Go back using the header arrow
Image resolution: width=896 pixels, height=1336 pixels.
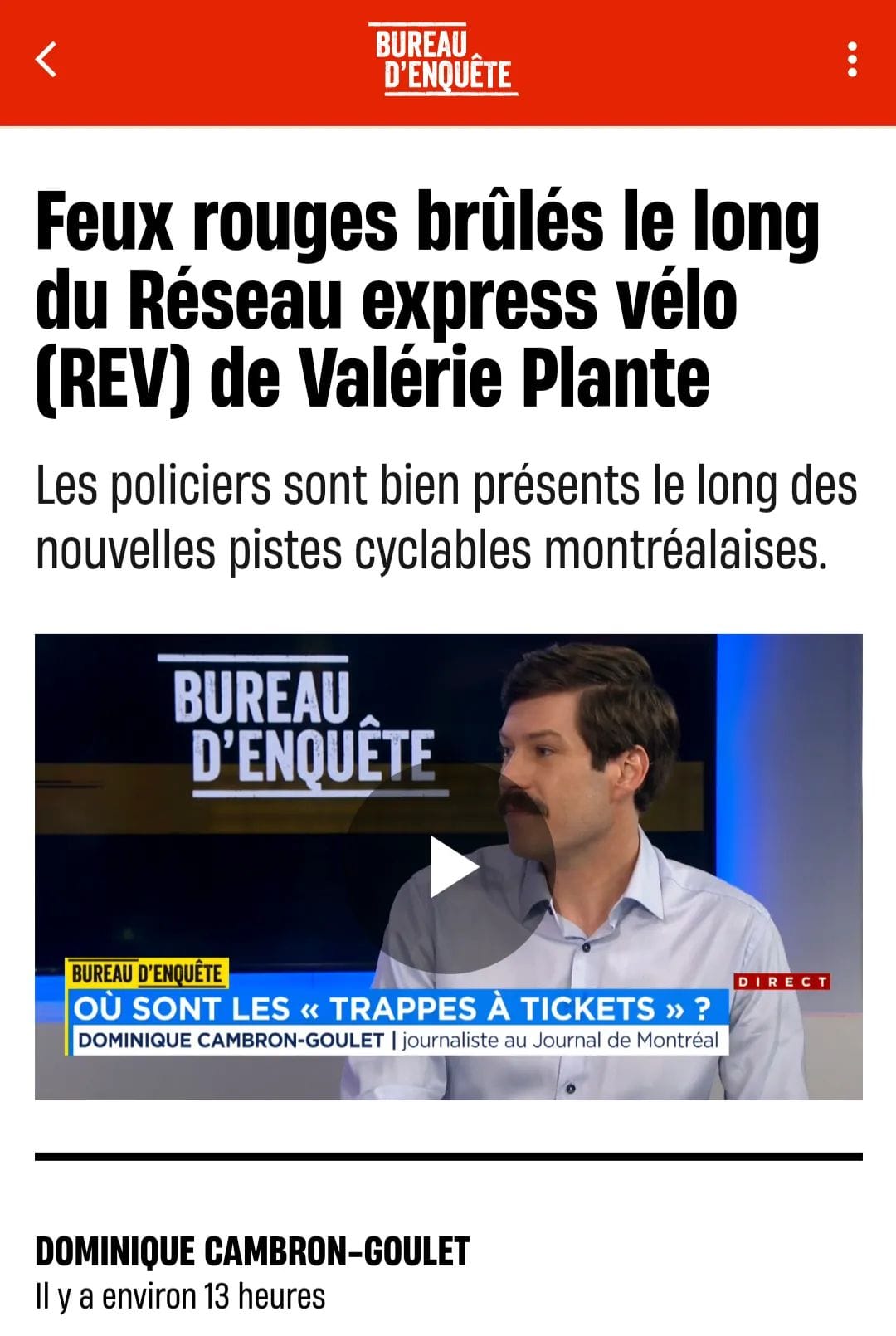(46, 60)
